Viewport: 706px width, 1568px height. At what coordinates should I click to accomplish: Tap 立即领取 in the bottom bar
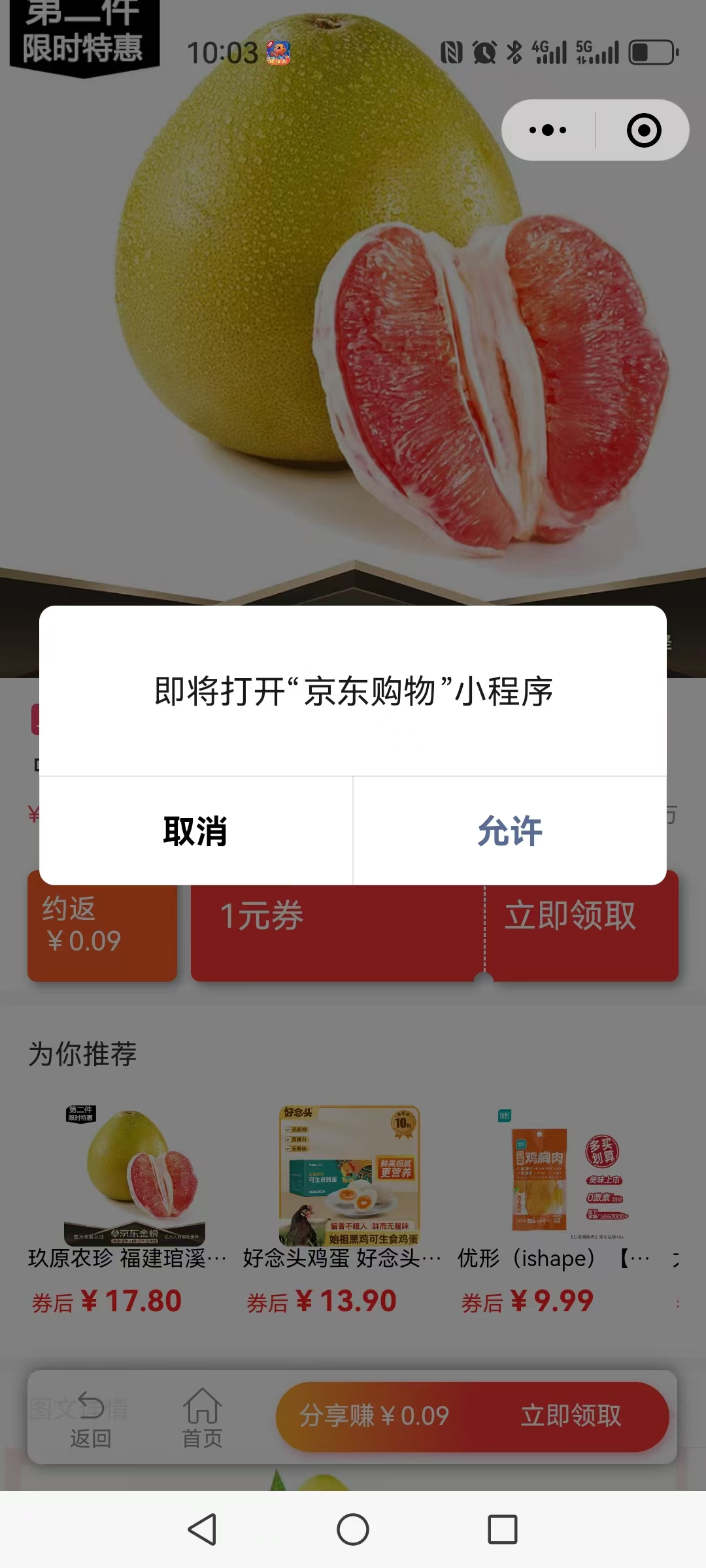571,1416
